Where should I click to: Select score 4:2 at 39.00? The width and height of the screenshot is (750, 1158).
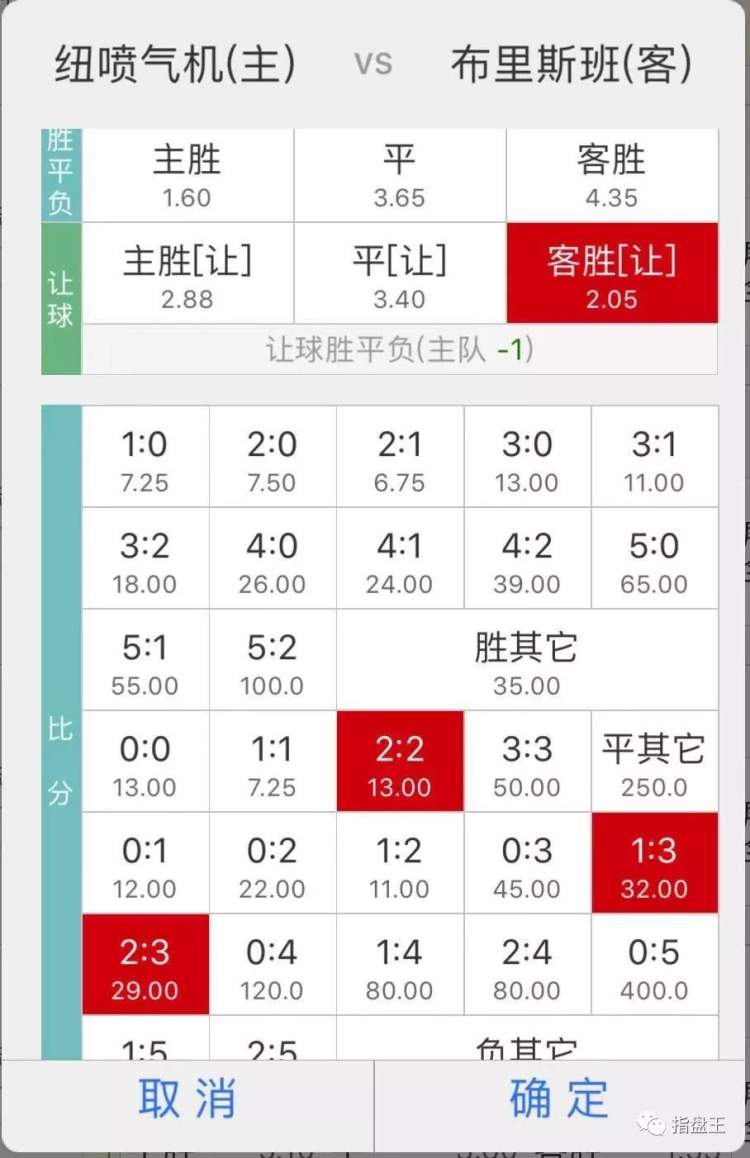[527, 560]
